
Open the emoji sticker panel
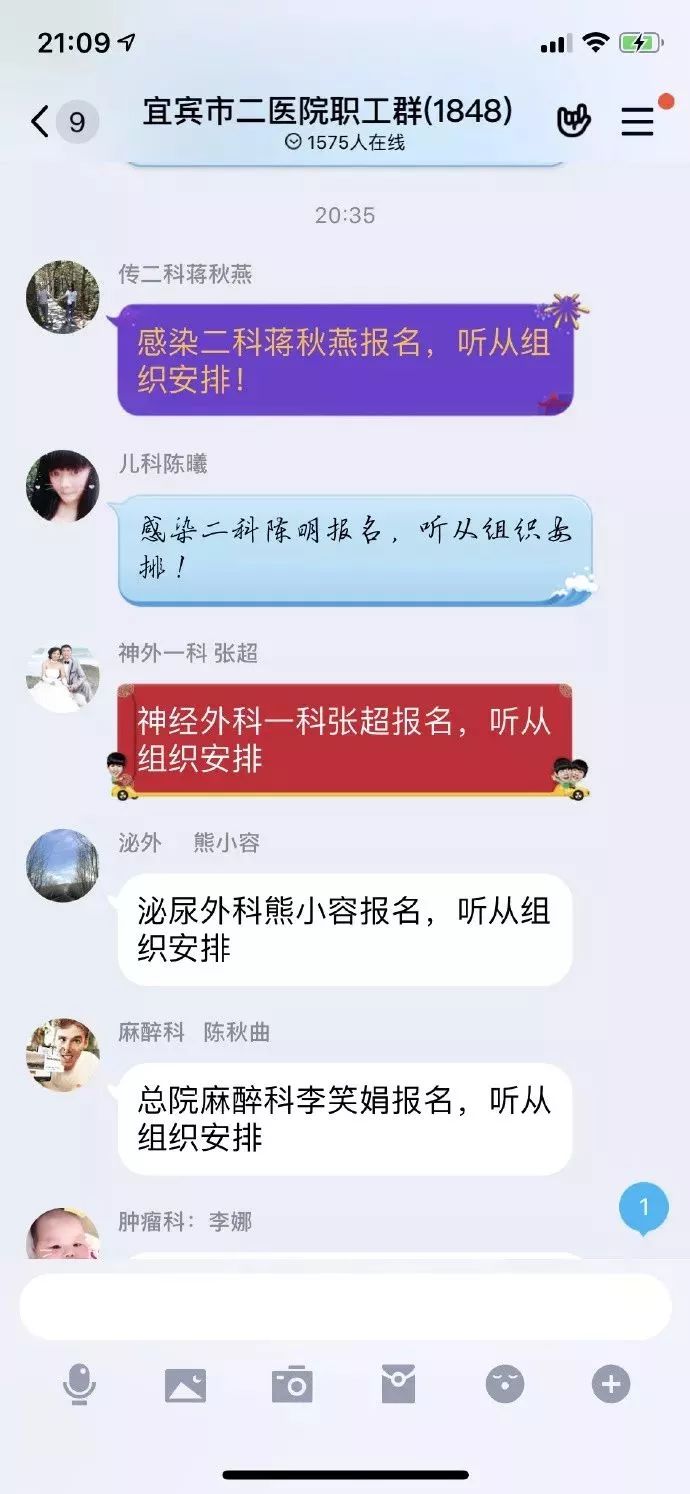click(x=505, y=1385)
